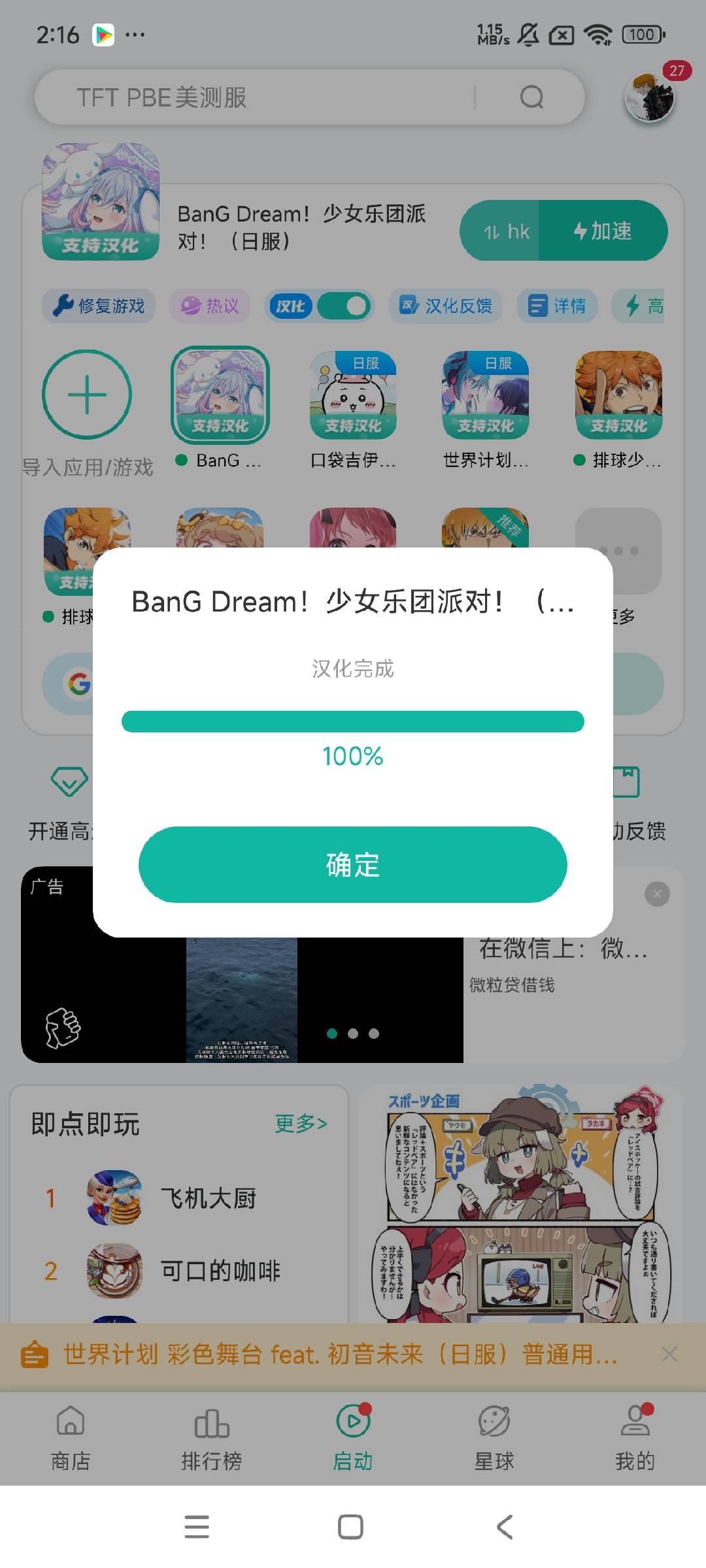This screenshot has width=706, height=1568.
Task: Open the TFT PBE美测服 search box
Action: [275, 97]
